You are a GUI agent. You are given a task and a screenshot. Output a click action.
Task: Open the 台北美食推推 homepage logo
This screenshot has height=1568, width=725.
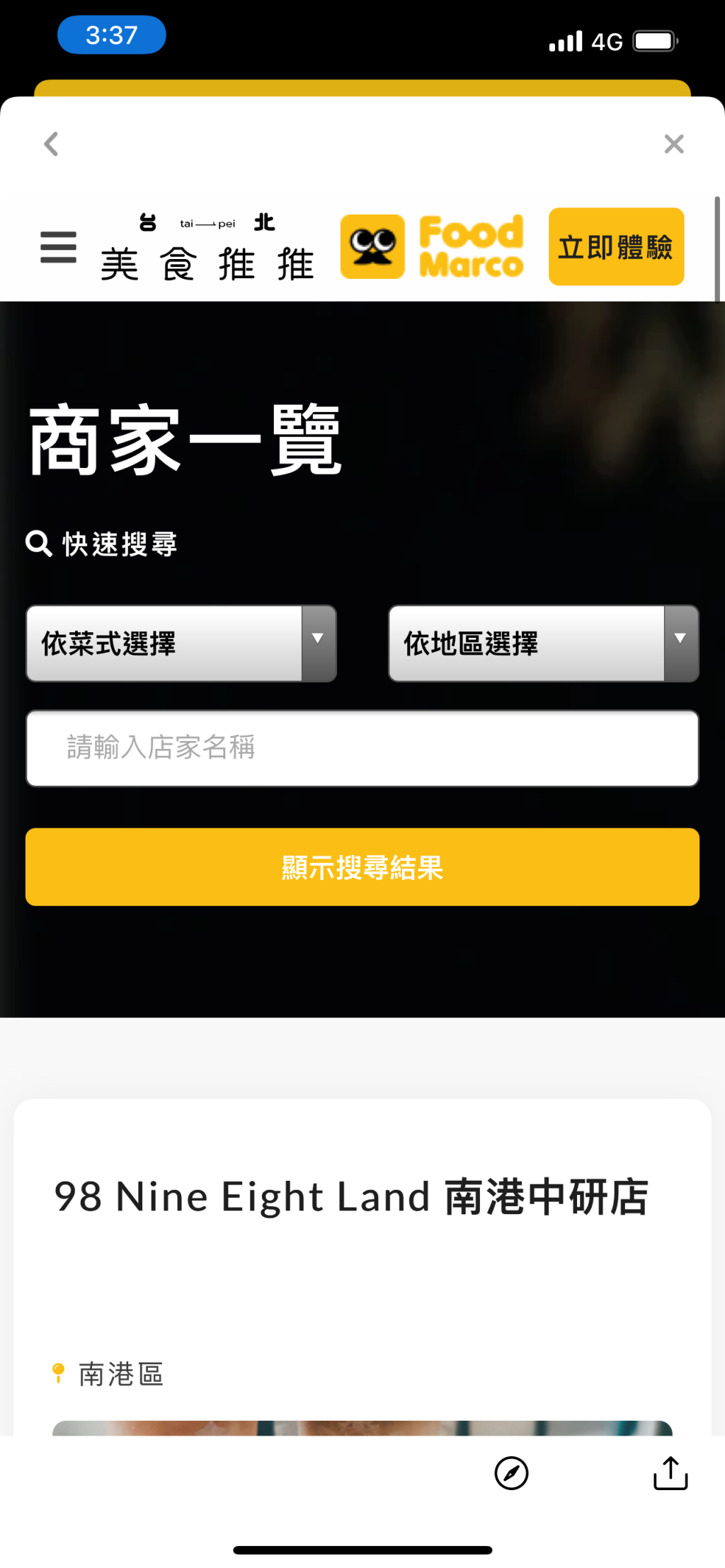coord(207,247)
